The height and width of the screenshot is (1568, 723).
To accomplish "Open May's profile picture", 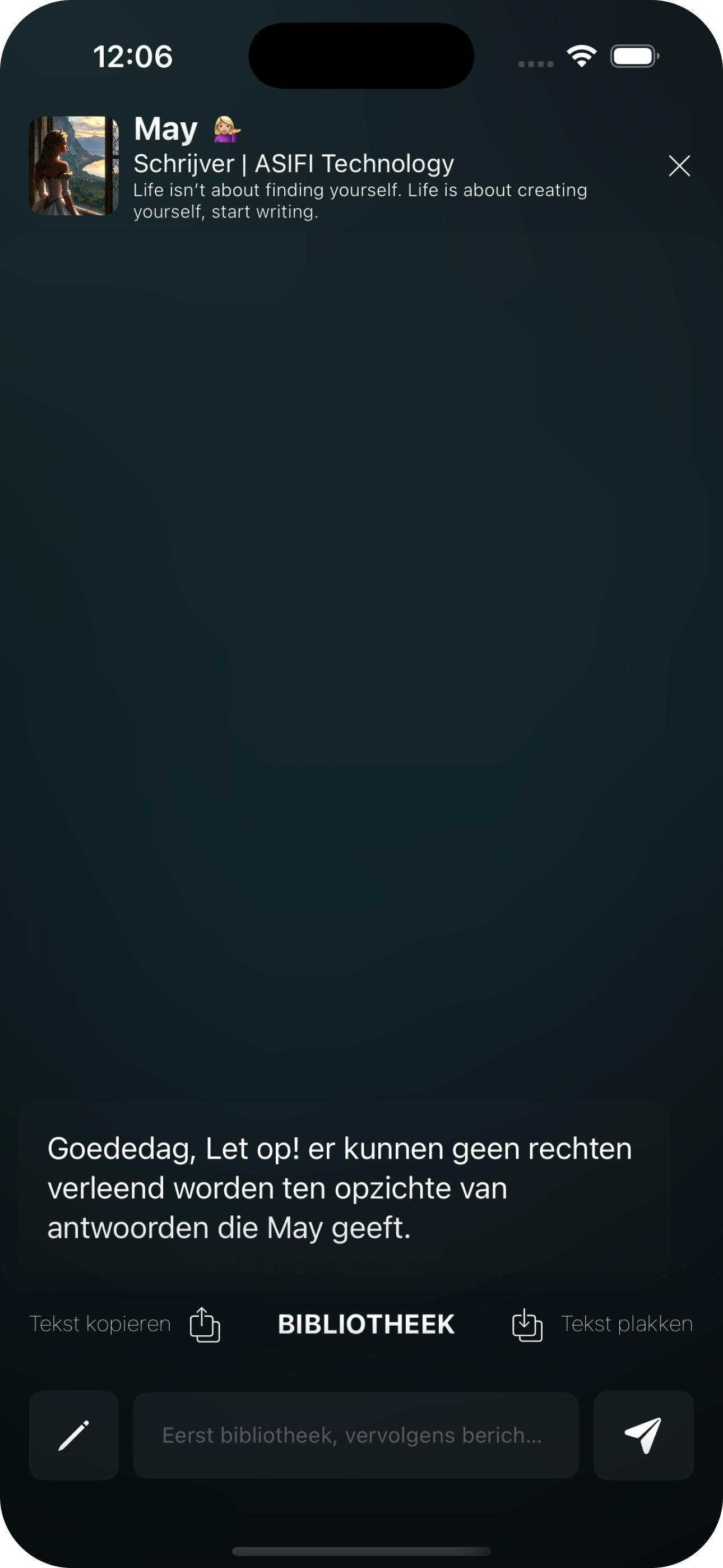I will coord(73,165).
